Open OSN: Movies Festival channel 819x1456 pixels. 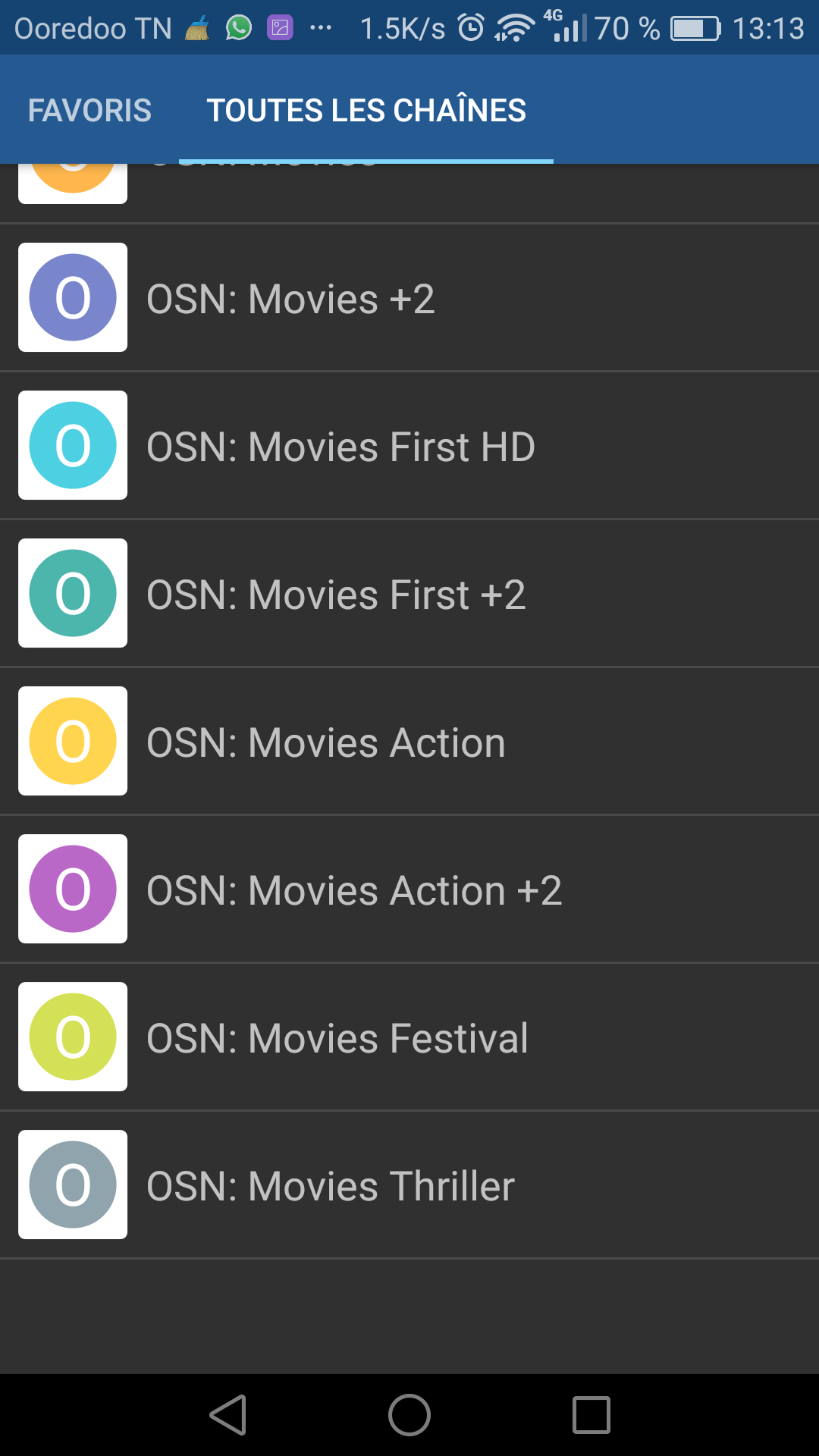[409, 1037]
